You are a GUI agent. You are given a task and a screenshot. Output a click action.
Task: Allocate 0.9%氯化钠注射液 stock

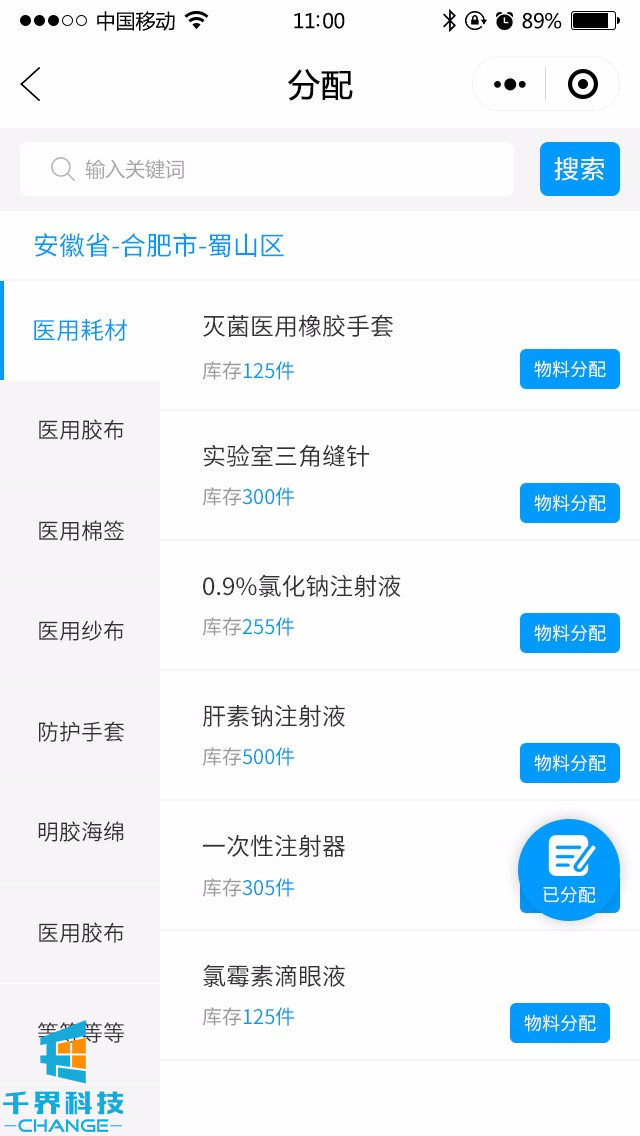pyautogui.click(x=569, y=633)
